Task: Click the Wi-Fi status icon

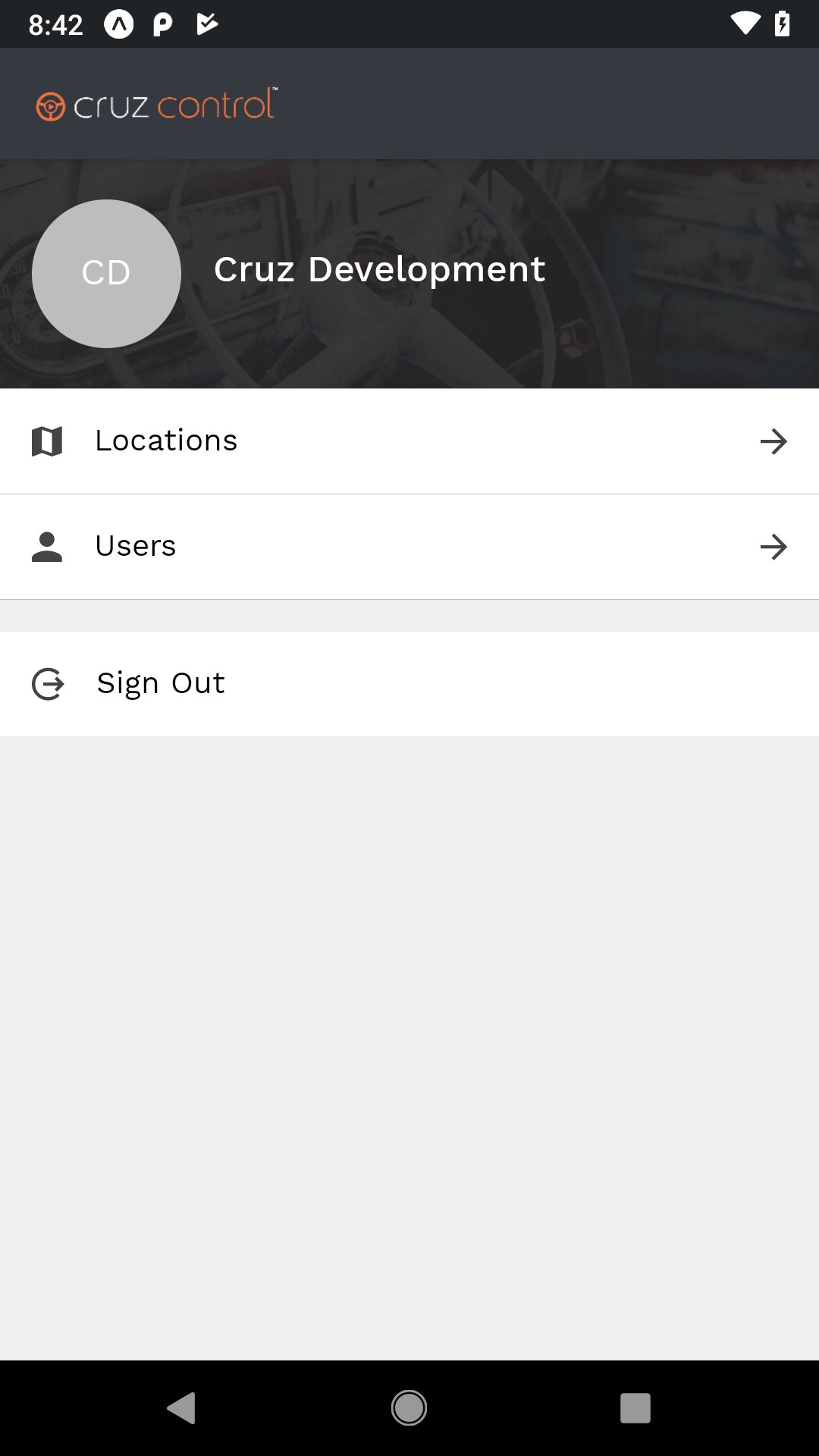Action: (x=743, y=24)
